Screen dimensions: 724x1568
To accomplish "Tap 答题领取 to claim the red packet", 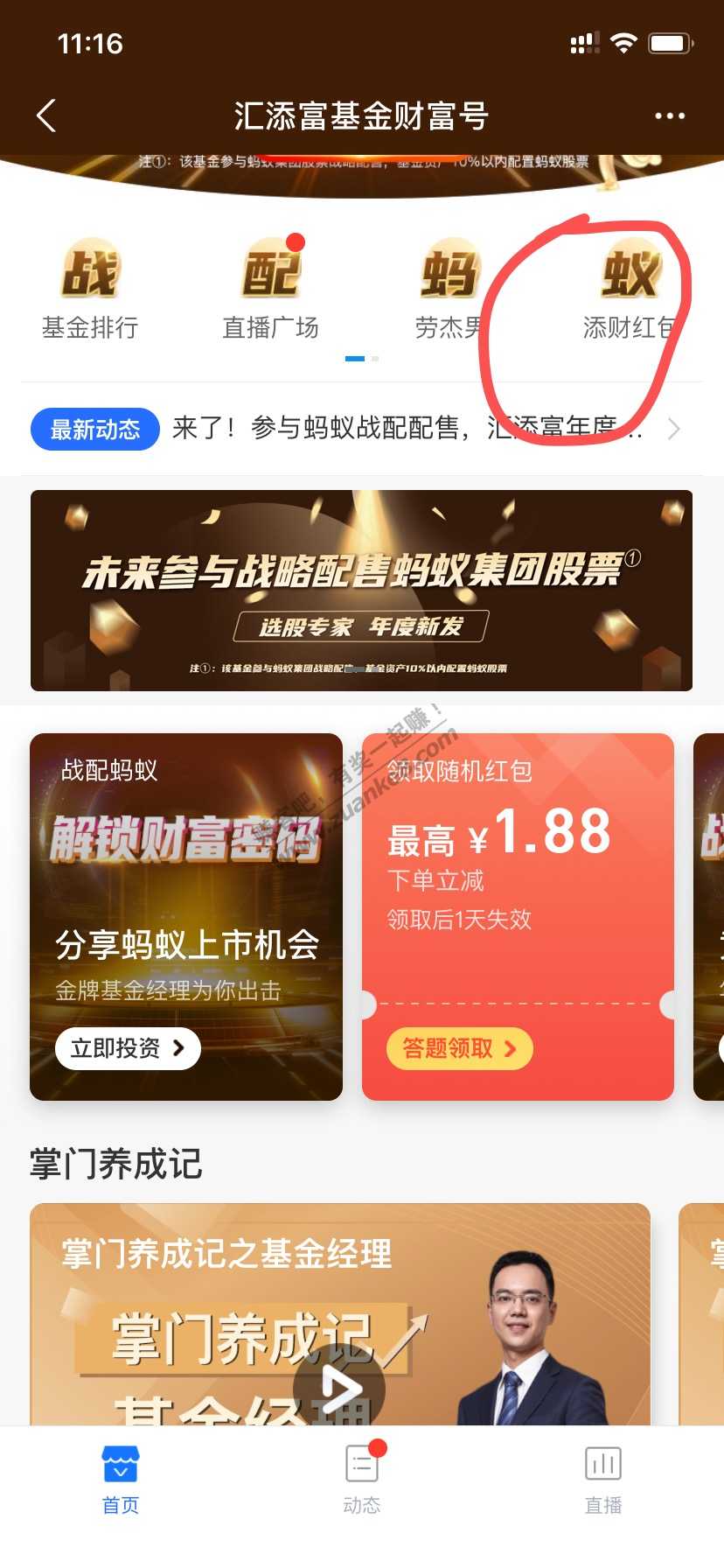I will click(x=459, y=1048).
